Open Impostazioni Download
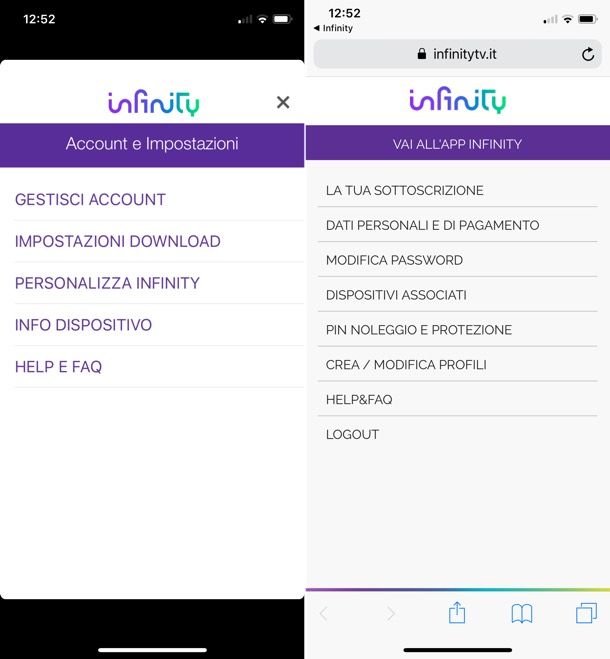 (x=117, y=241)
